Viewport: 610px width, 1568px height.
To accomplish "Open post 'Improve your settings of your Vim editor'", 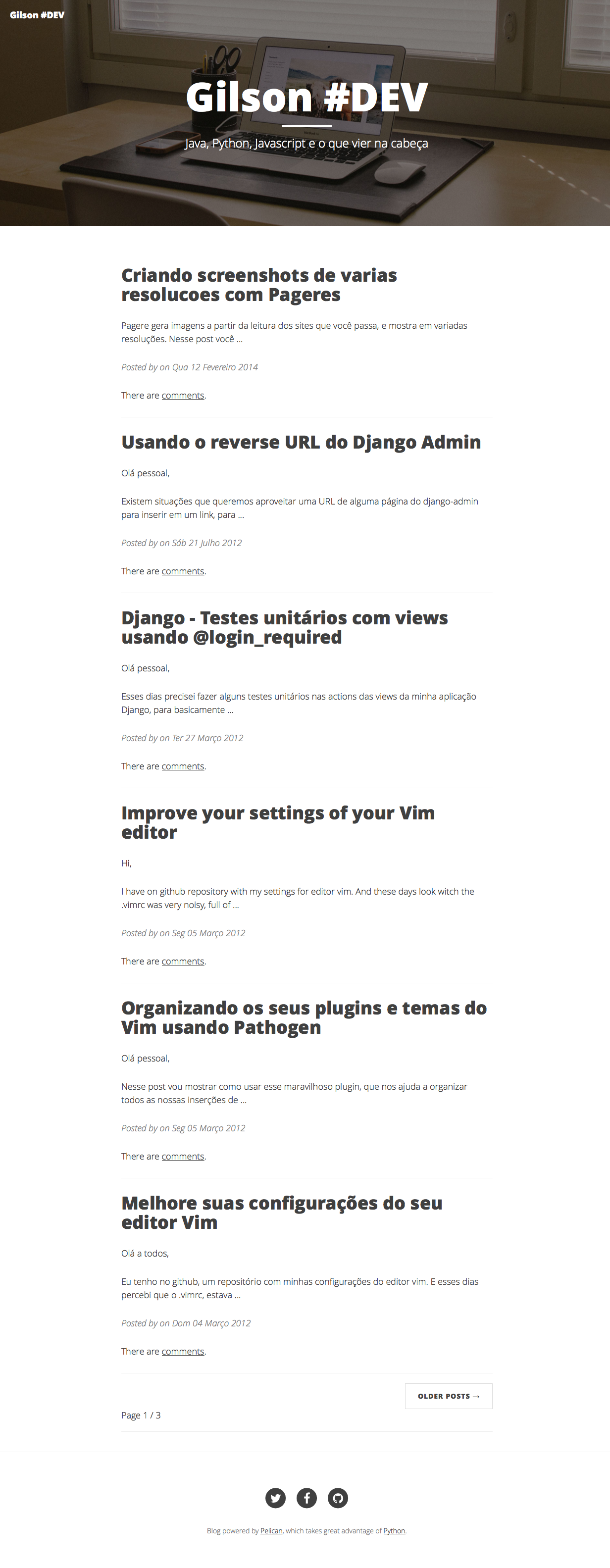I will pos(278,822).
